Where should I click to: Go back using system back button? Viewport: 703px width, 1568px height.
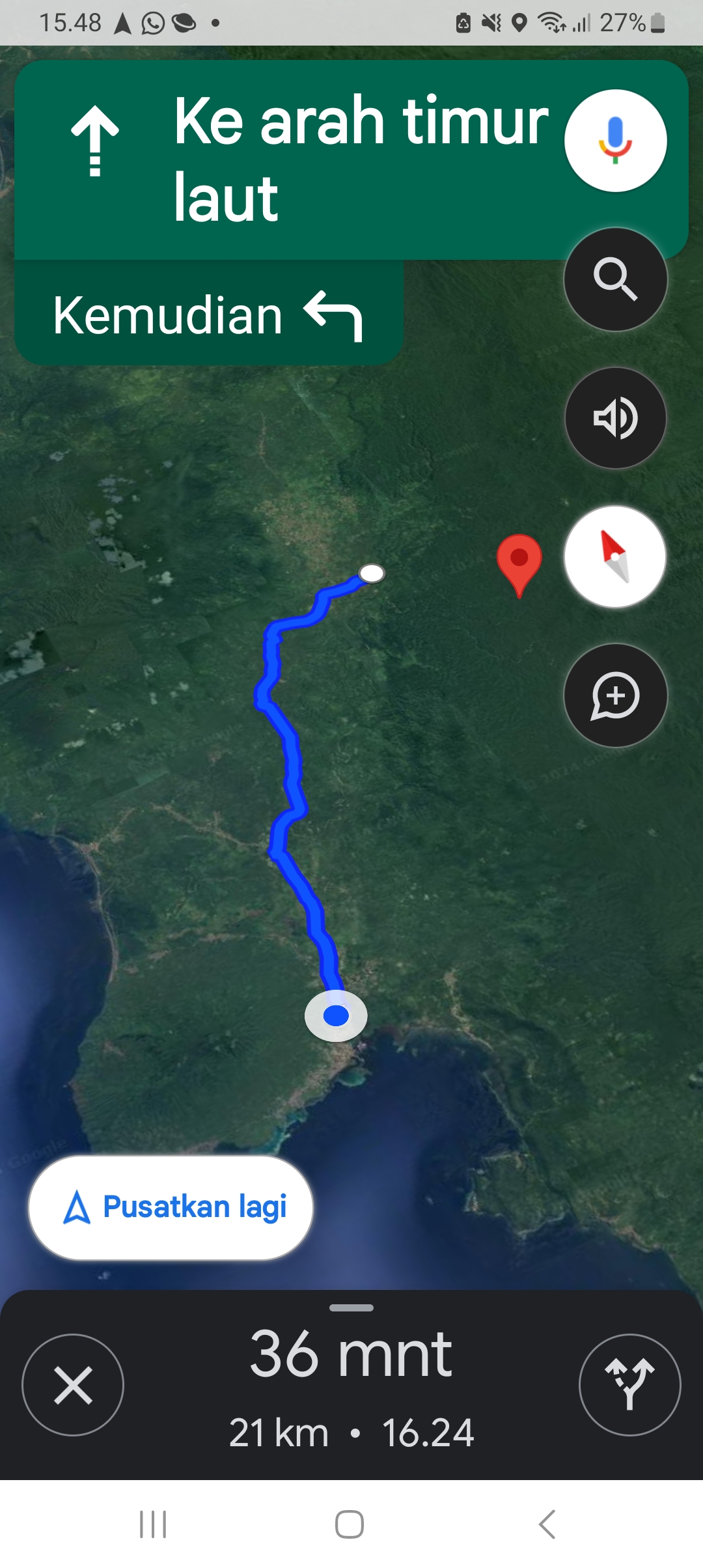point(547,1524)
